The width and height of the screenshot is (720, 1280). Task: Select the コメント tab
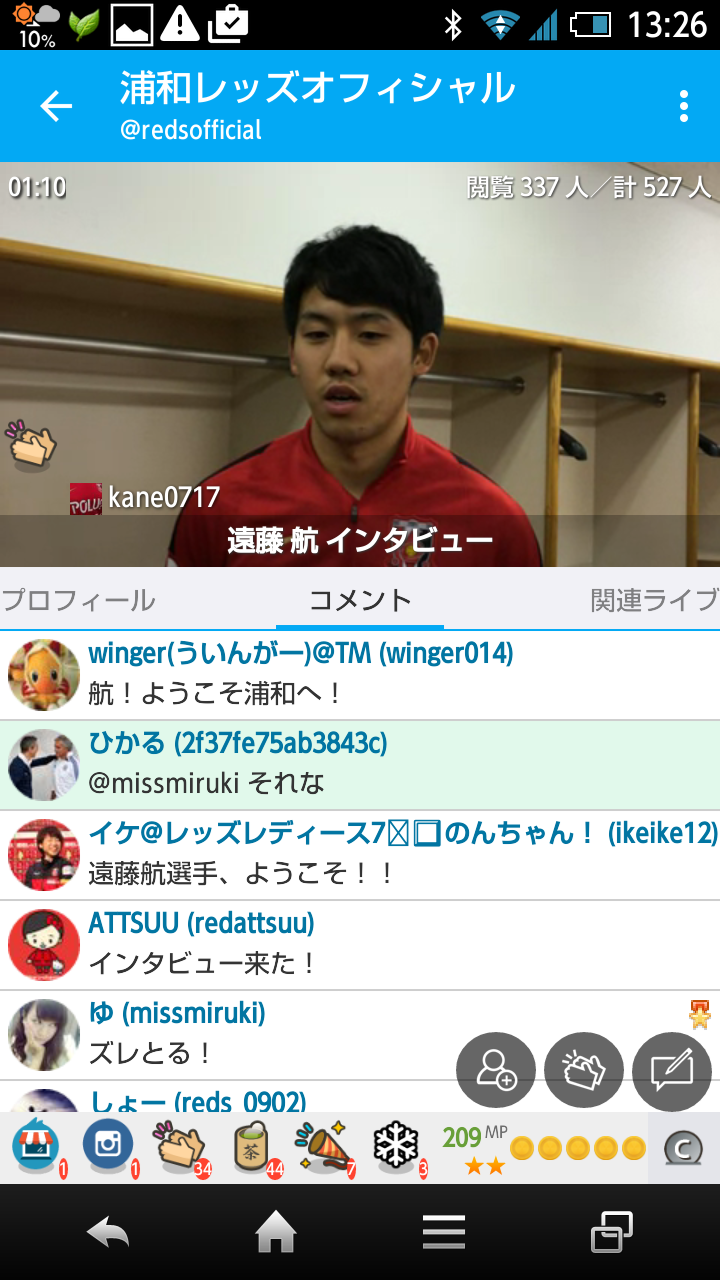pos(360,600)
